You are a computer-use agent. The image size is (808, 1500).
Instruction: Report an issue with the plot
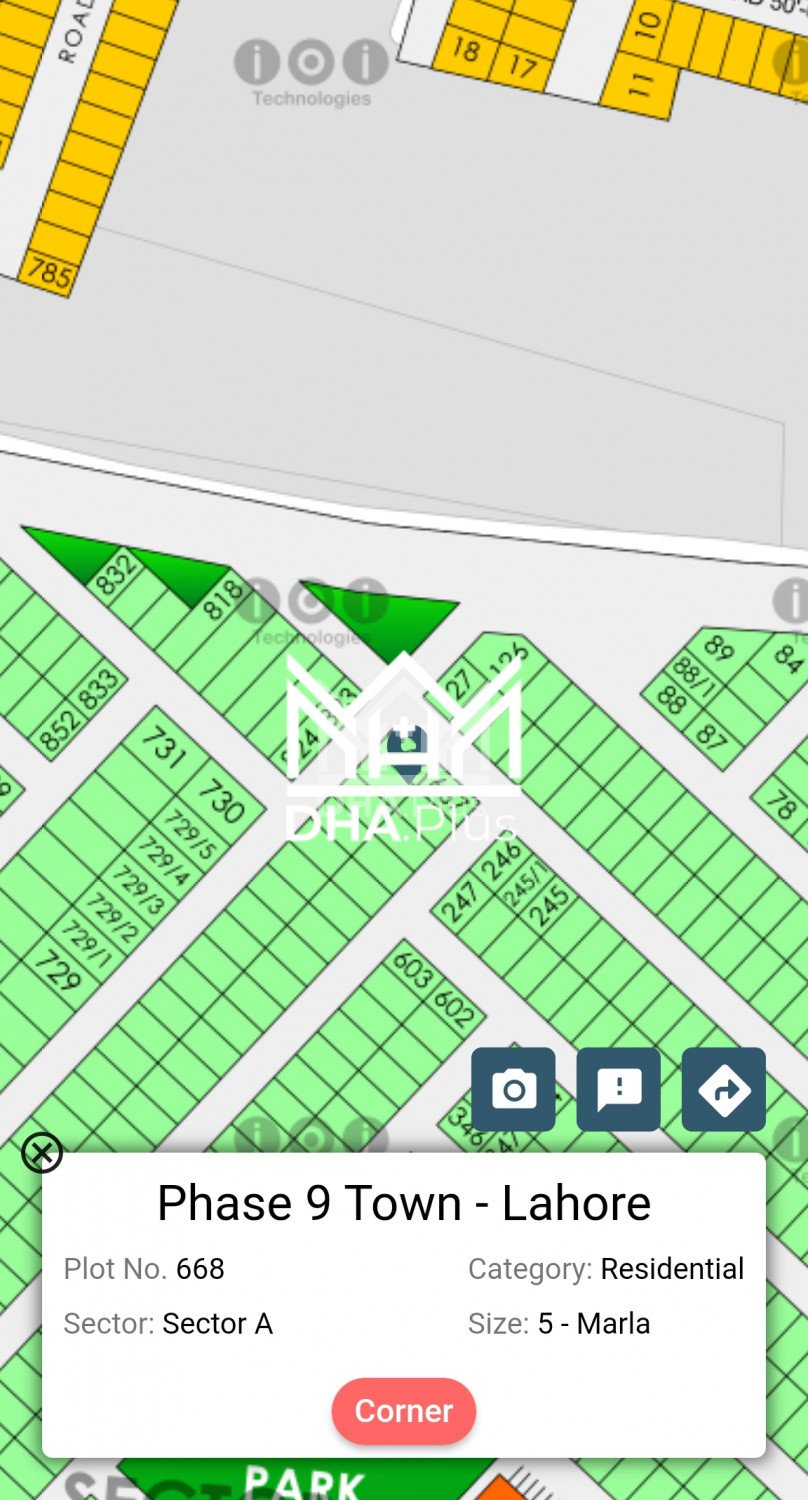(x=618, y=1089)
